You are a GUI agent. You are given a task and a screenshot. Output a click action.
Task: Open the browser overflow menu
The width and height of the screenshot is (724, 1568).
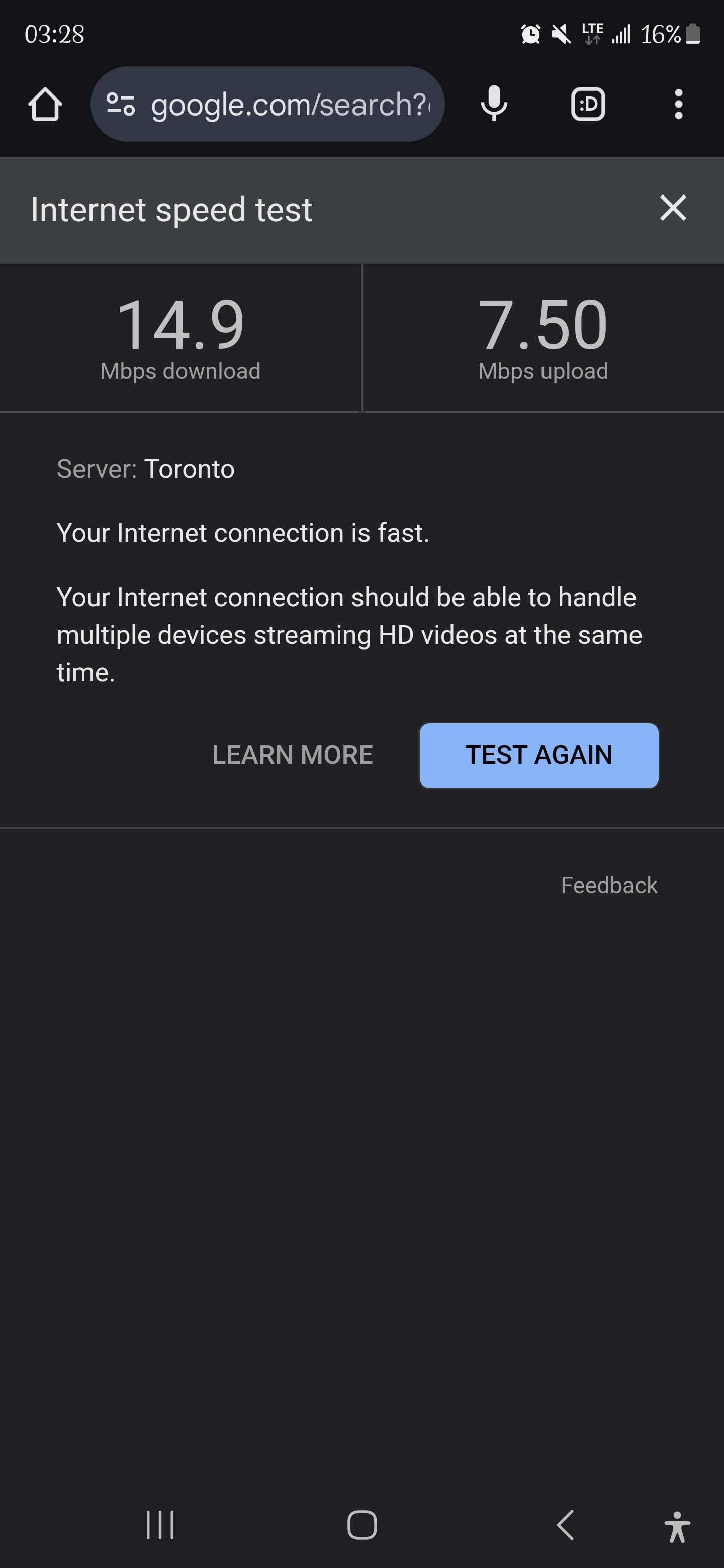678,104
